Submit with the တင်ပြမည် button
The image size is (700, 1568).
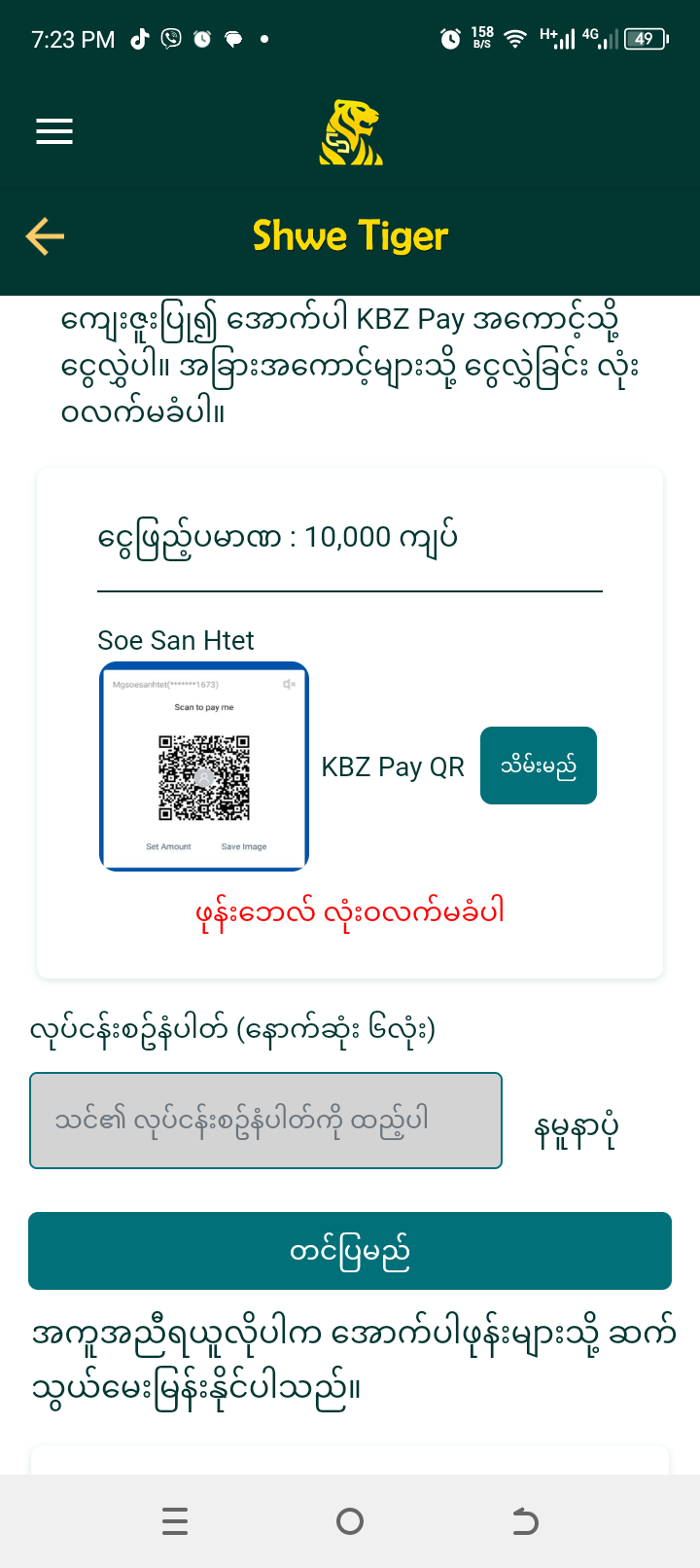tap(350, 1251)
